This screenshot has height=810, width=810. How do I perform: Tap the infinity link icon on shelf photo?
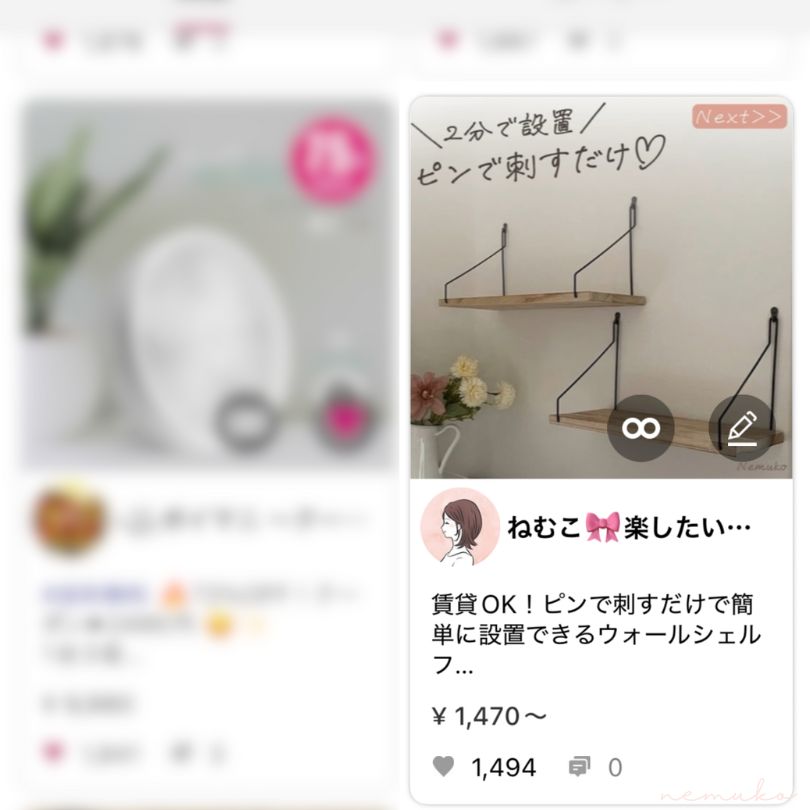[x=640, y=428]
